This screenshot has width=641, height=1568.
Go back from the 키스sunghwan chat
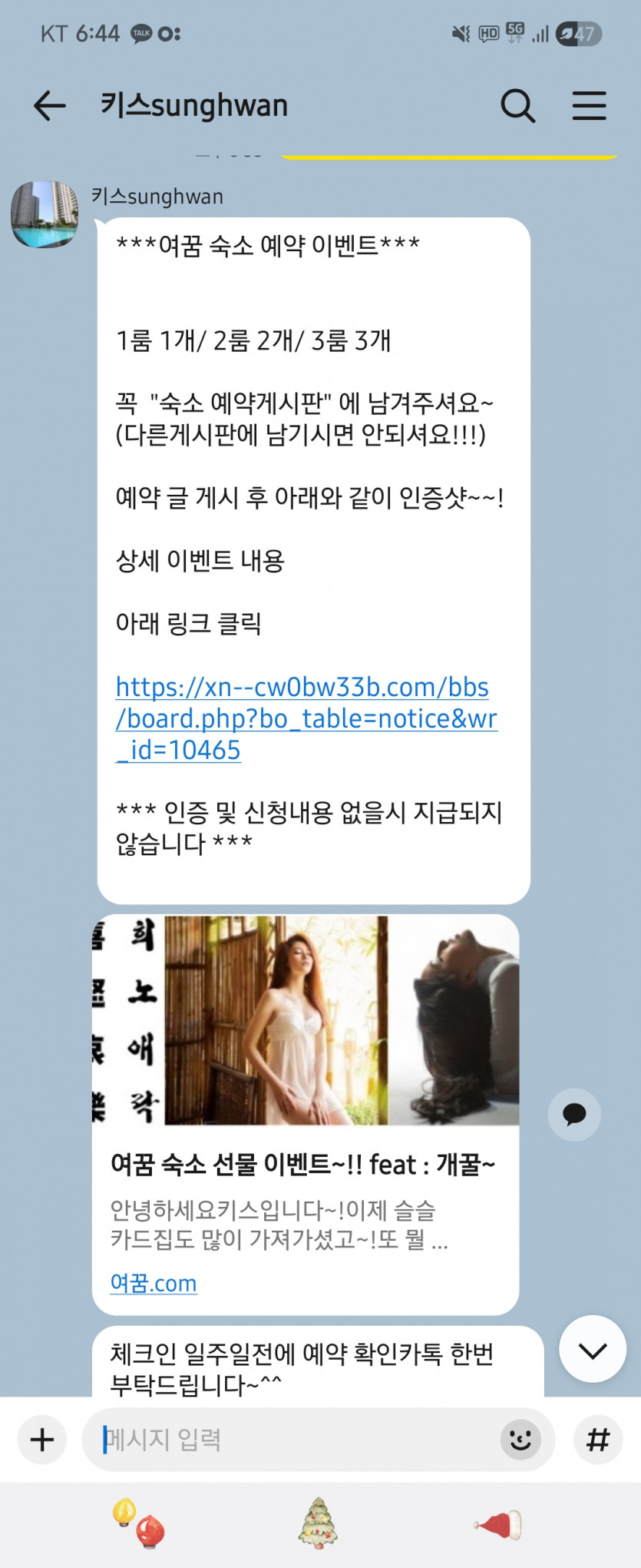pyautogui.click(x=50, y=106)
